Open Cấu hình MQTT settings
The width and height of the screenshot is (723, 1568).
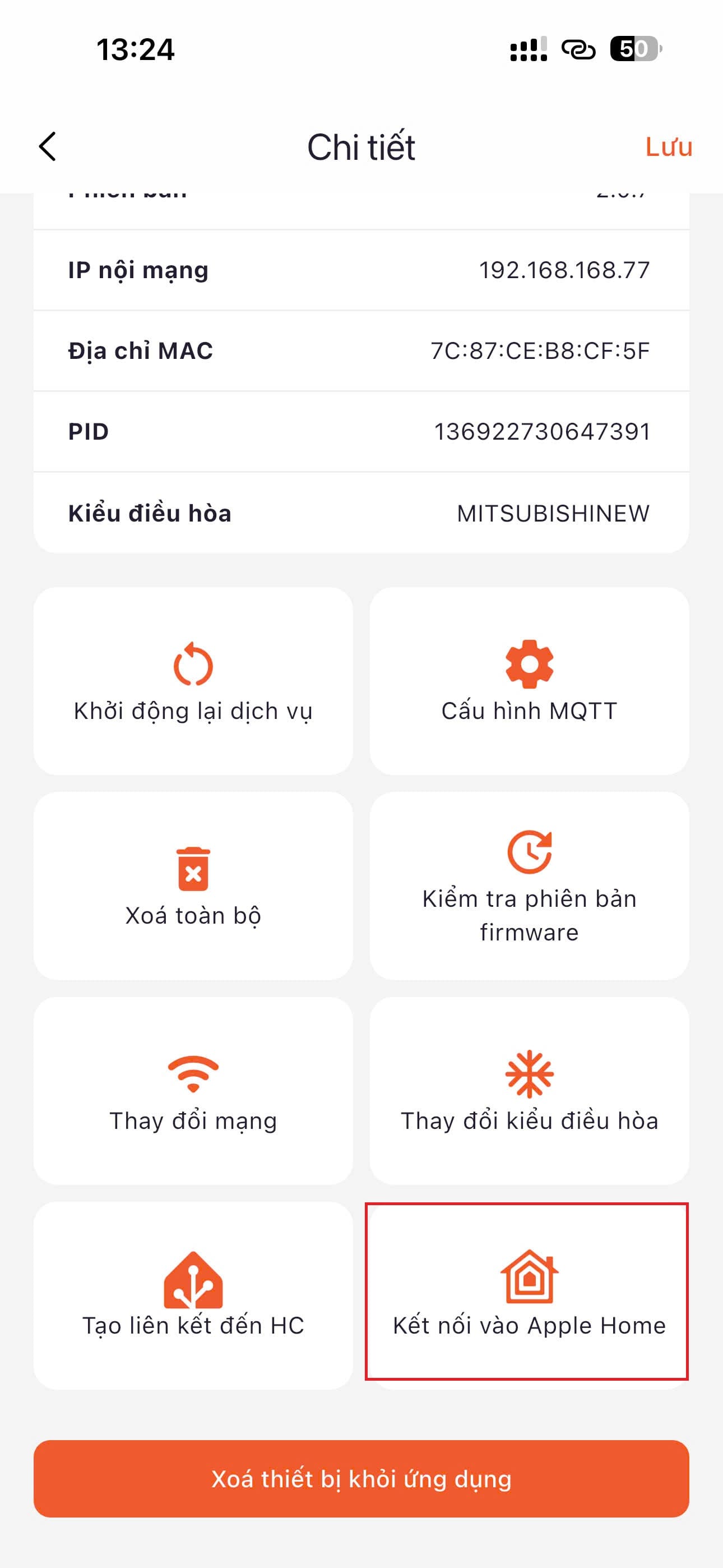click(529, 680)
